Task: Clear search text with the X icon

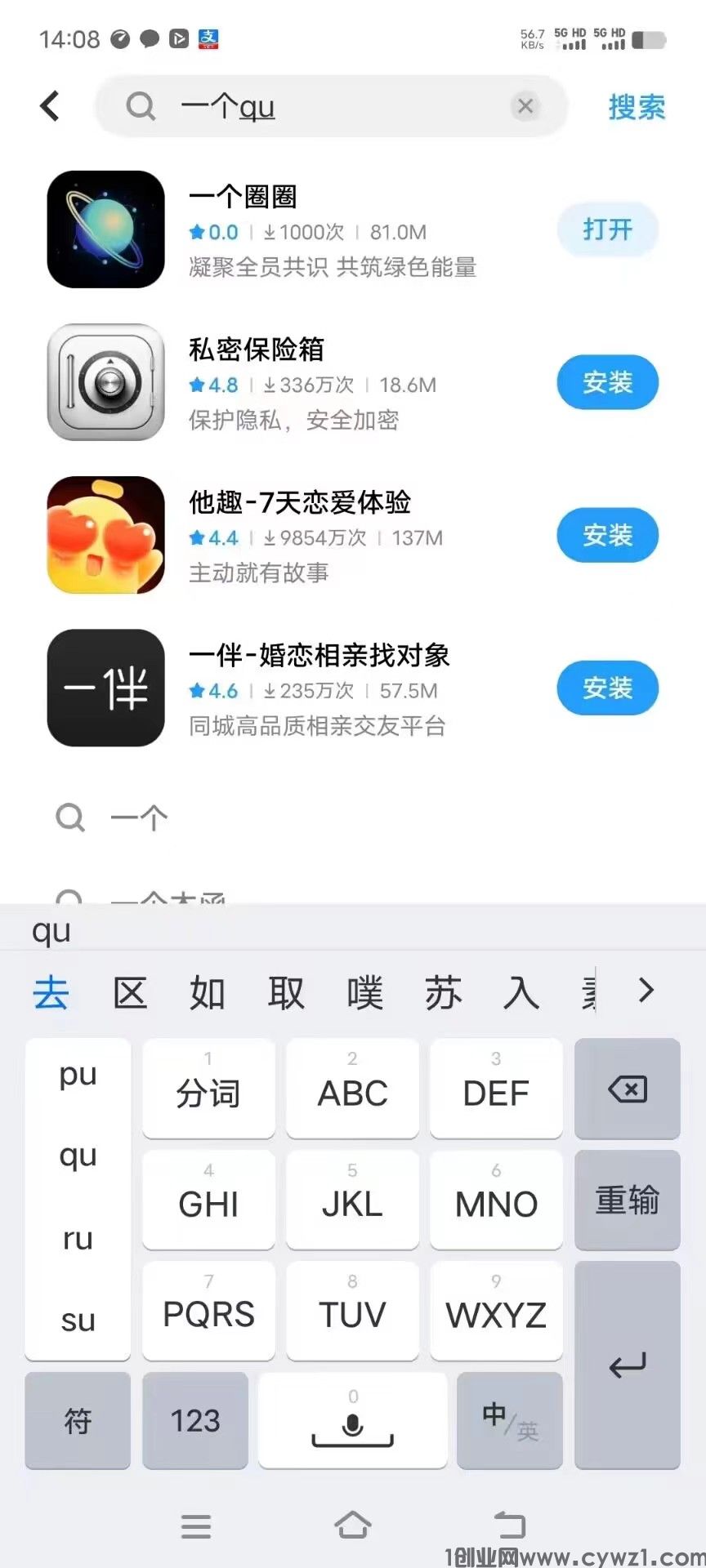Action: (x=525, y=106)
